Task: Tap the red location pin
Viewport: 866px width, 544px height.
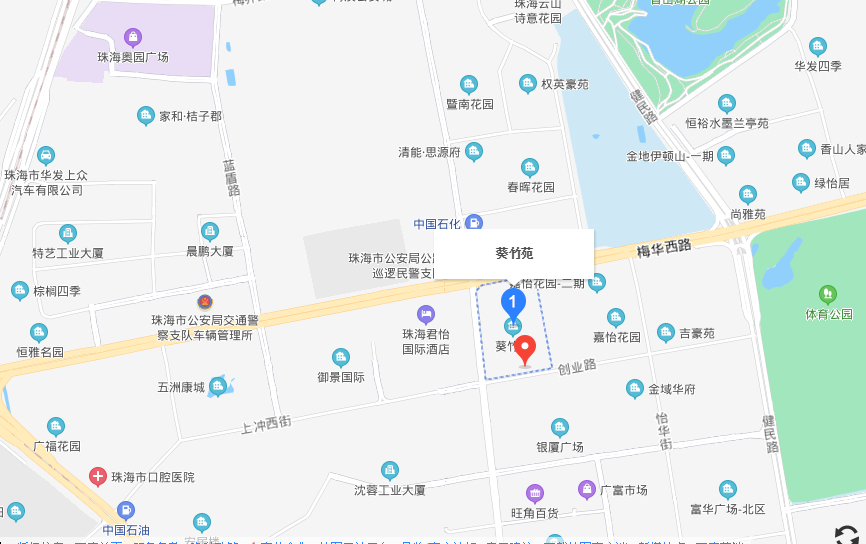Action: tap(524, 349)
